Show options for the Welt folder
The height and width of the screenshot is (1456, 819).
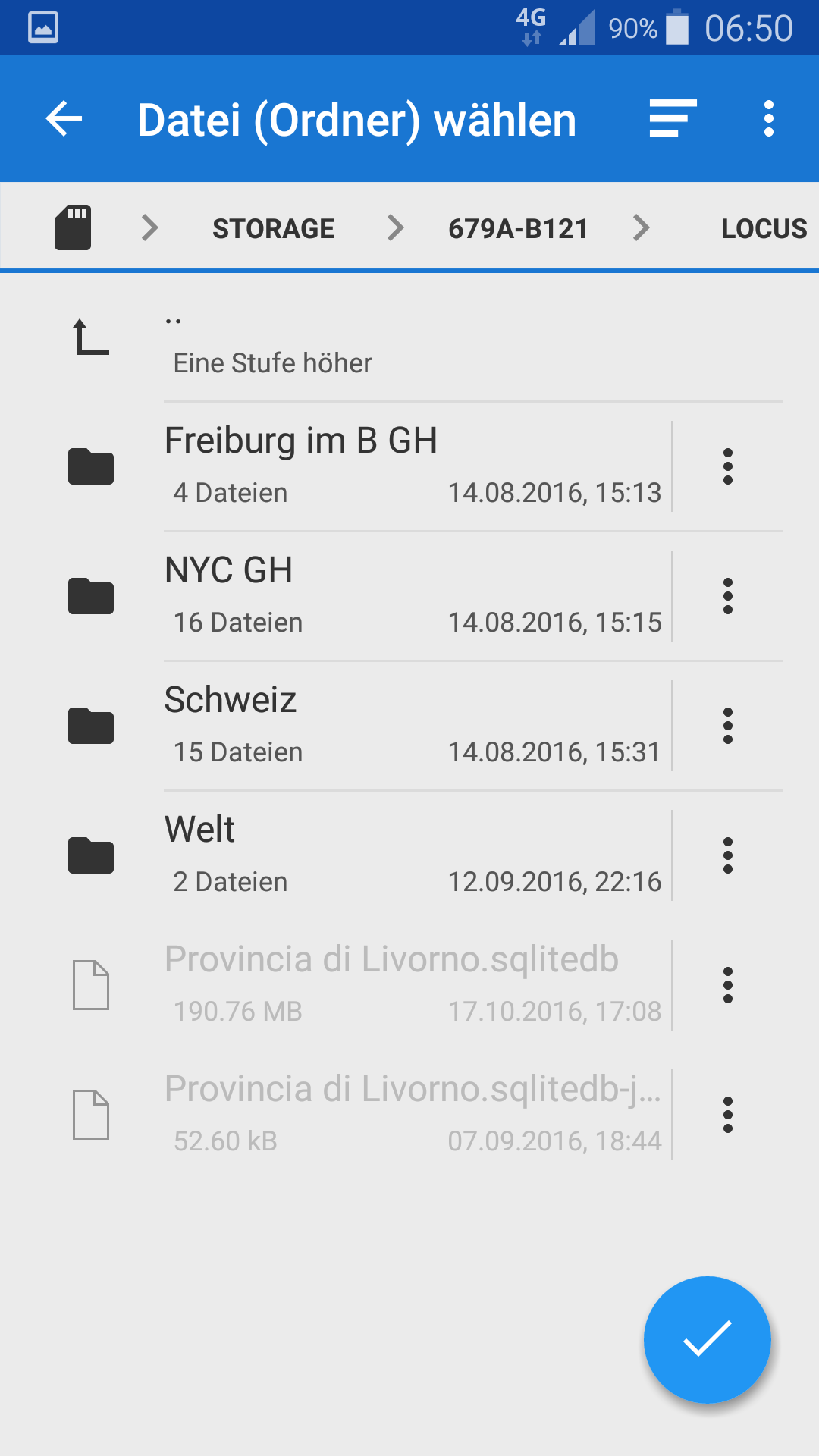728,855
